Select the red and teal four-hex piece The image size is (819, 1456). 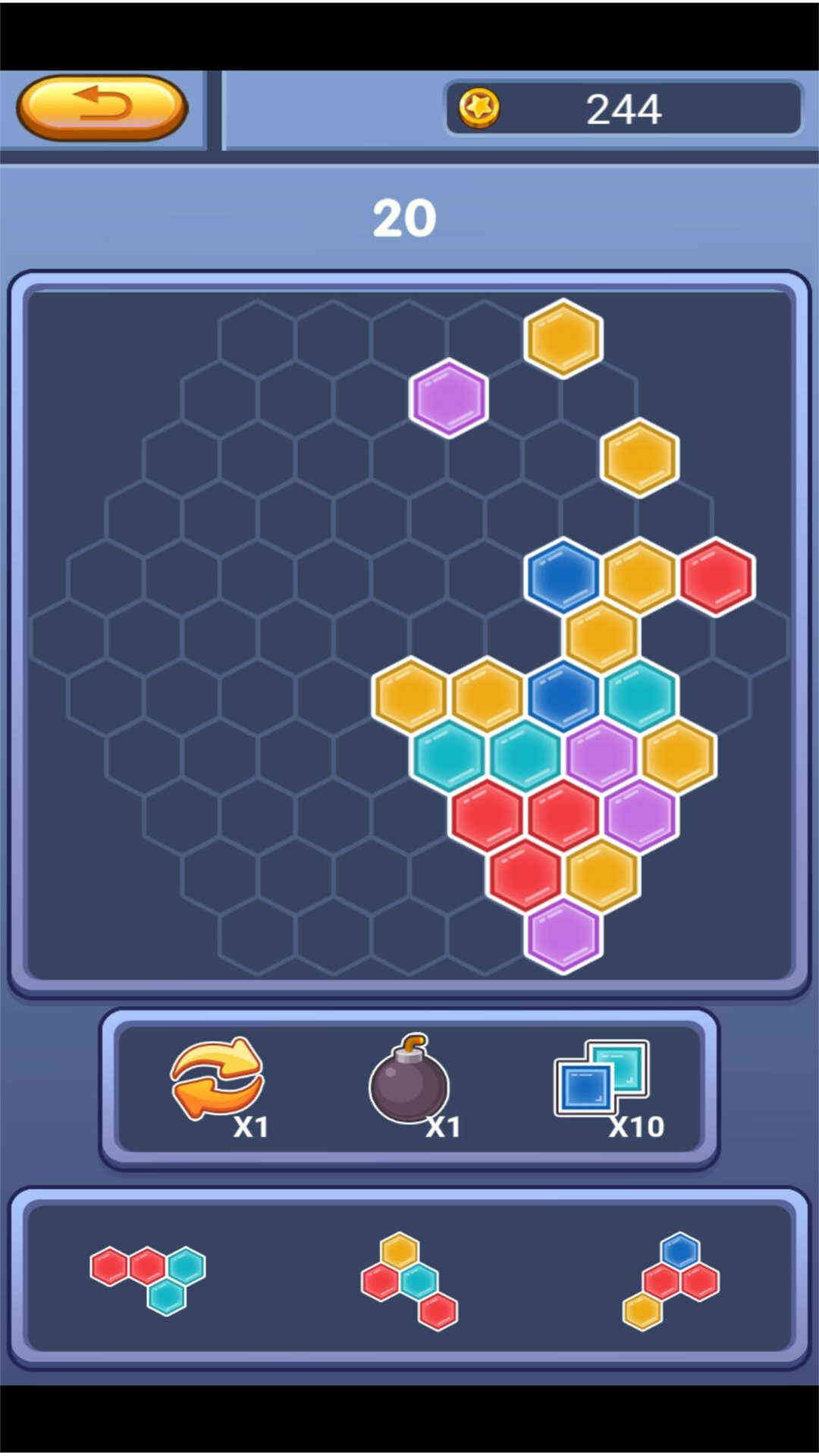[x=149, y=1279]
